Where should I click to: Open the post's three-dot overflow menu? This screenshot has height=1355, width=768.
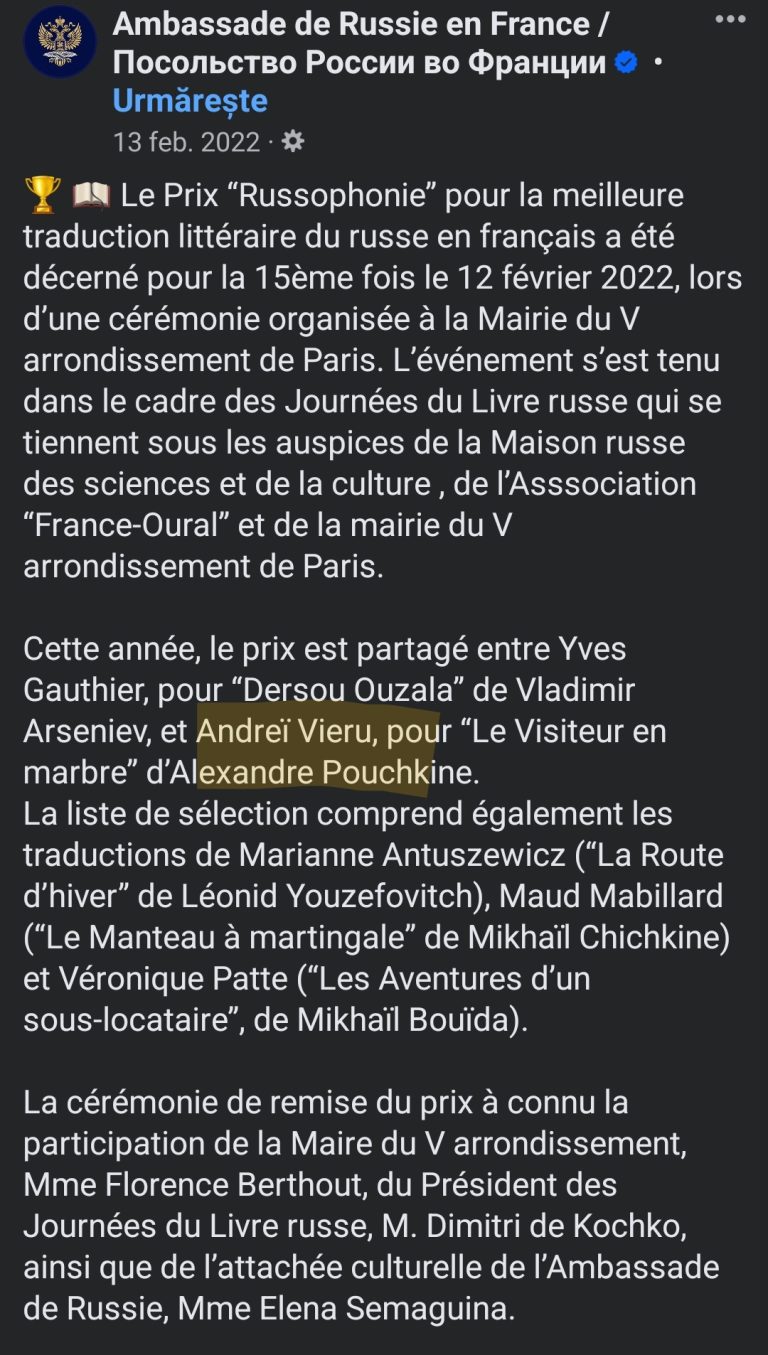[x=731, y=18]
